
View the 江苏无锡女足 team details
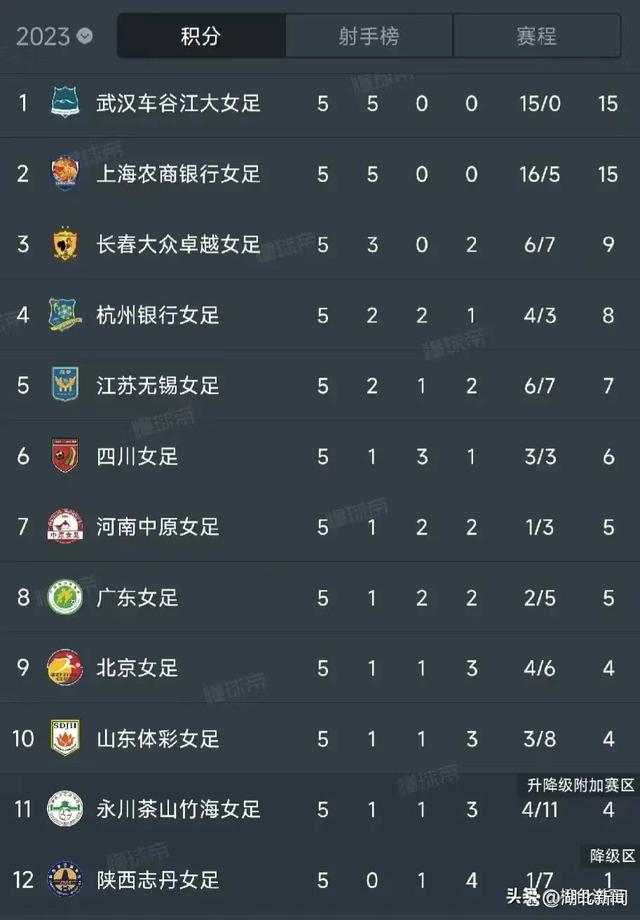click(157, 385)
